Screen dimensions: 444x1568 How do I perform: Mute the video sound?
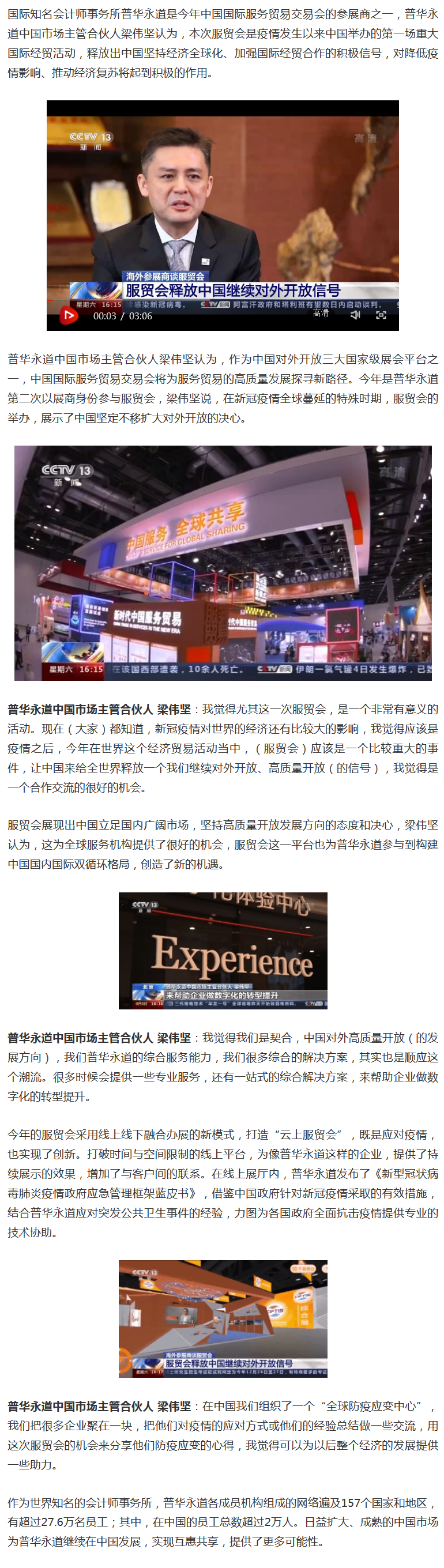[356, 315]
